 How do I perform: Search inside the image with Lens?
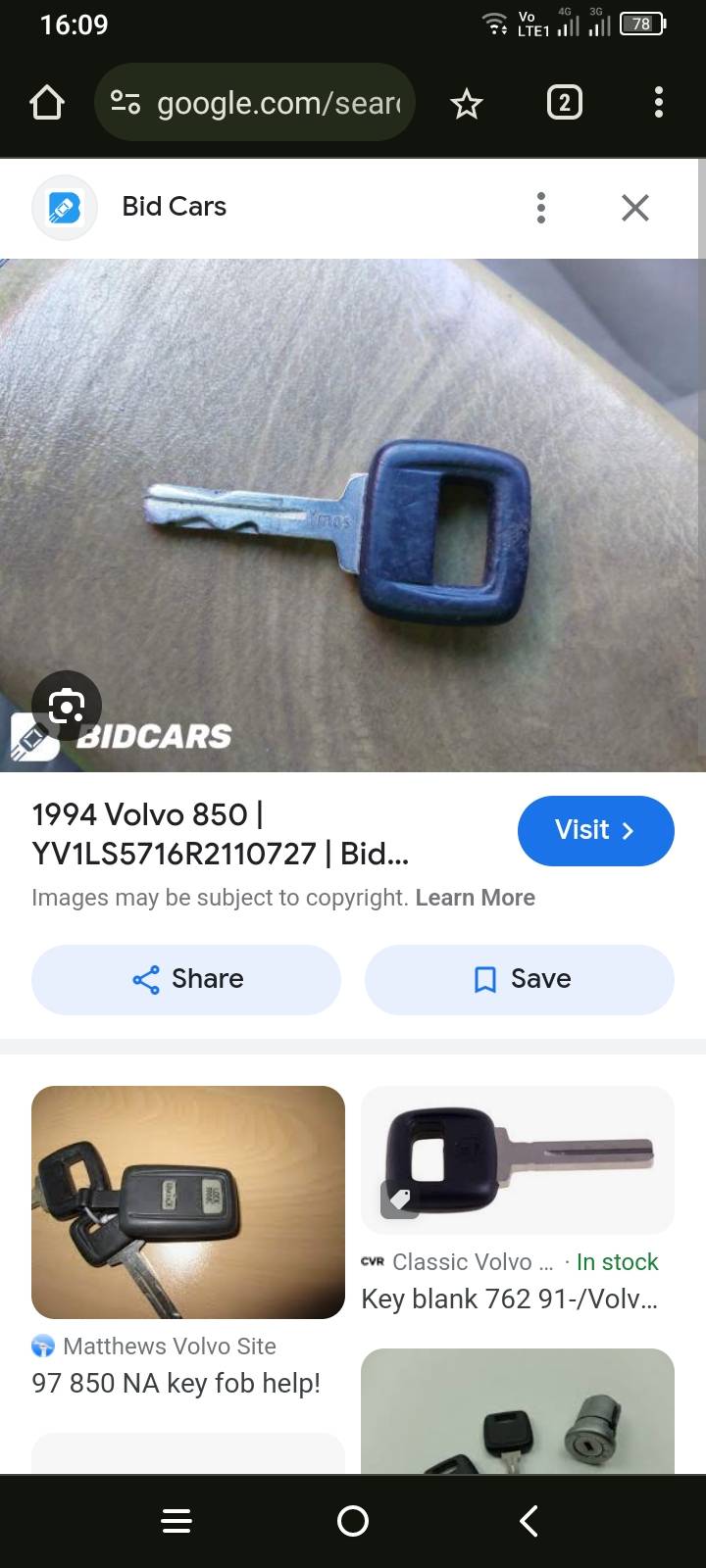(x=67, y=706)
